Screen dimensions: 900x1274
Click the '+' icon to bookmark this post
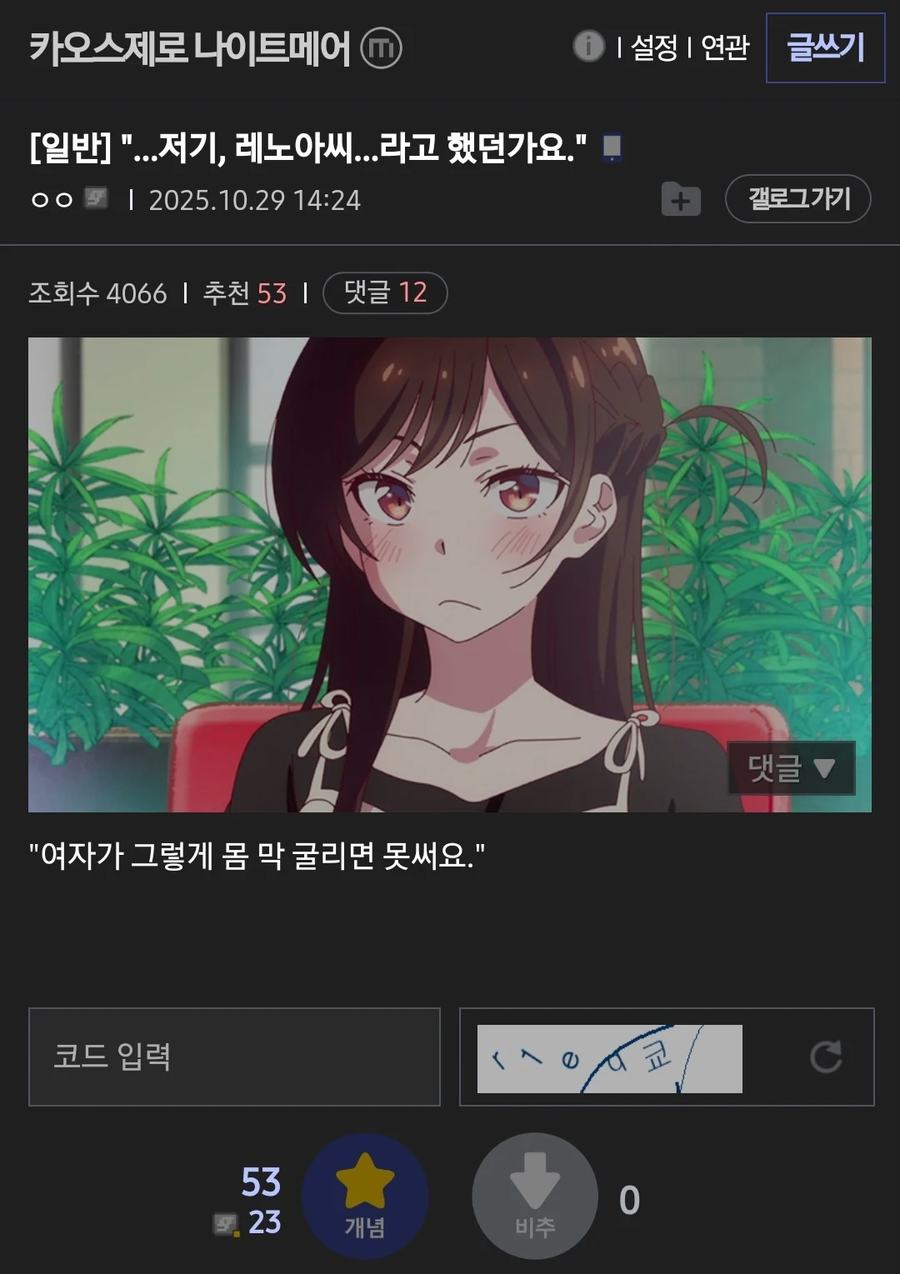click(x=680, y=199)
